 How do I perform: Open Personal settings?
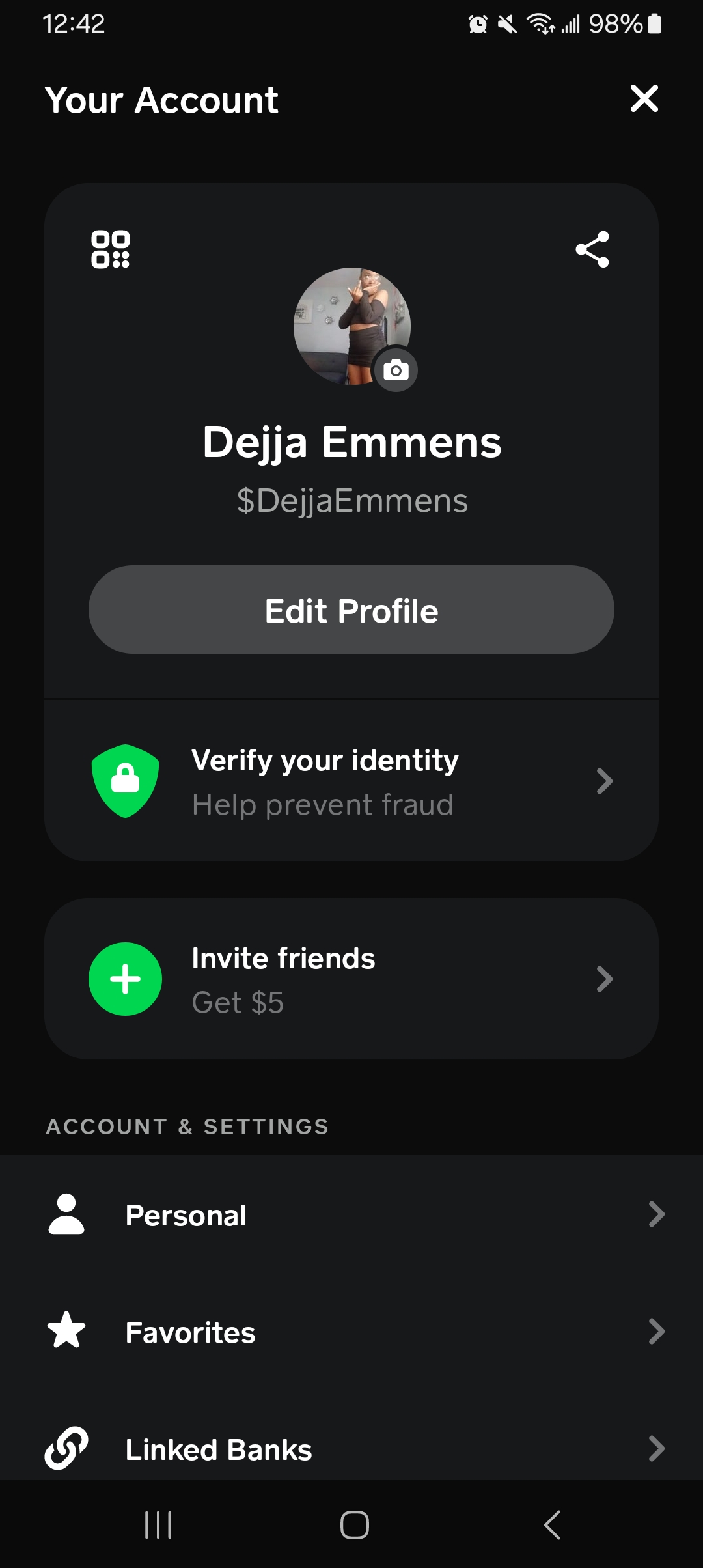pyautogui.click(x=351, y=1215)
